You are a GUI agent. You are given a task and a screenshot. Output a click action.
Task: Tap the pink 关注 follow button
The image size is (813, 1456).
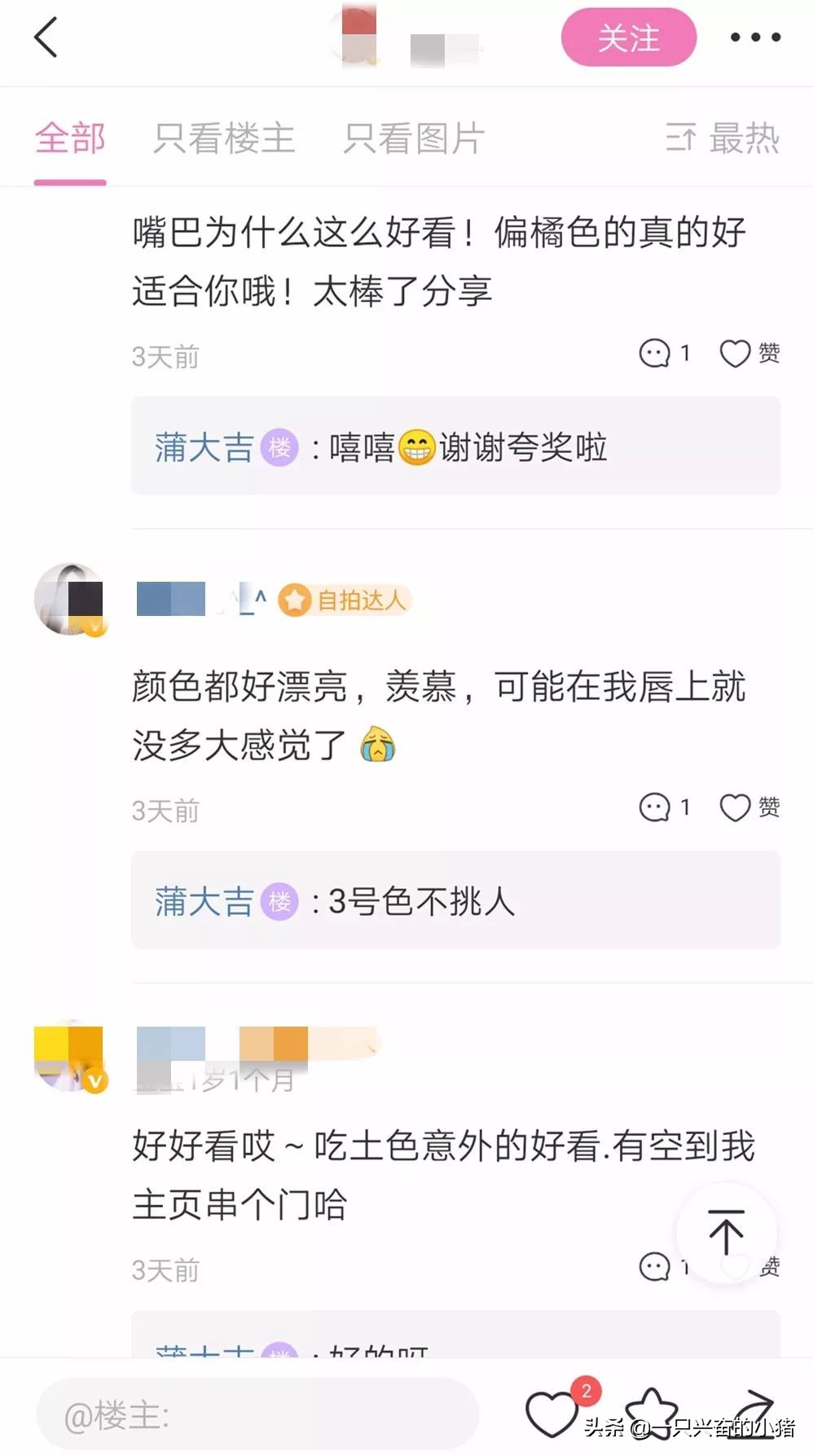(628, 37)
